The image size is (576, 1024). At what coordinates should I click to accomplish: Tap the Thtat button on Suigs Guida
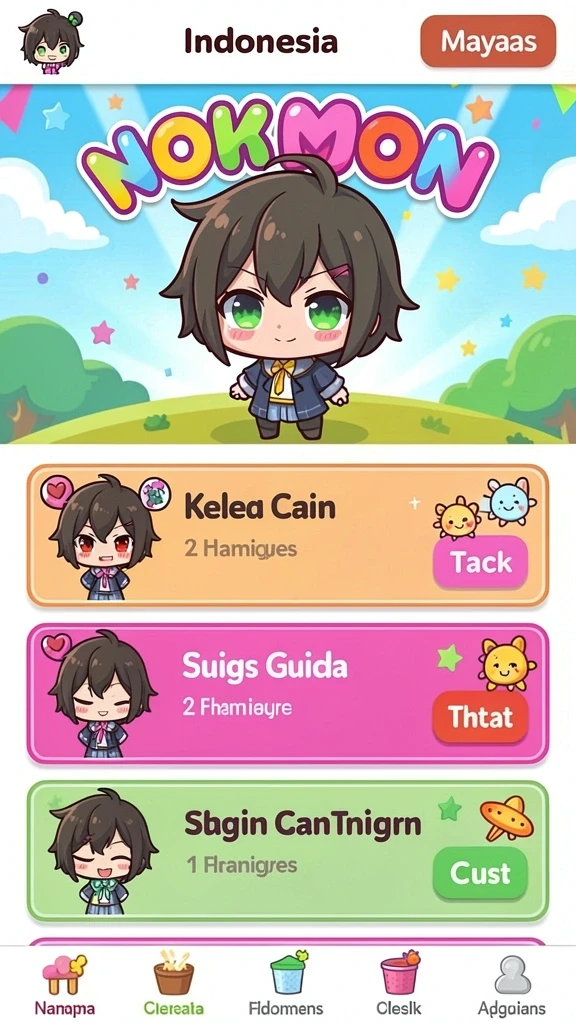tap(480, 717)
